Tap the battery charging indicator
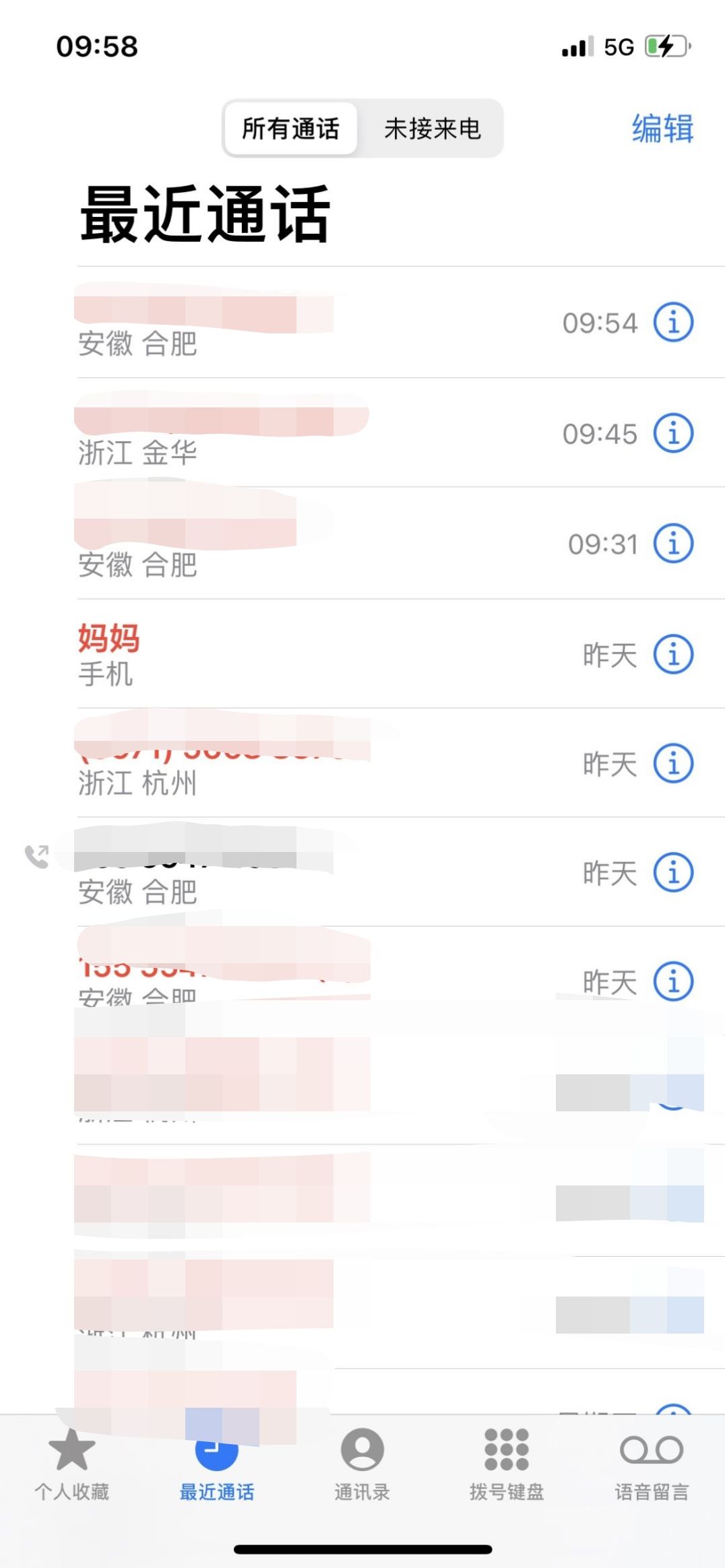The height and width of the screenshot is (1568, 725). (x=664, y=46)
